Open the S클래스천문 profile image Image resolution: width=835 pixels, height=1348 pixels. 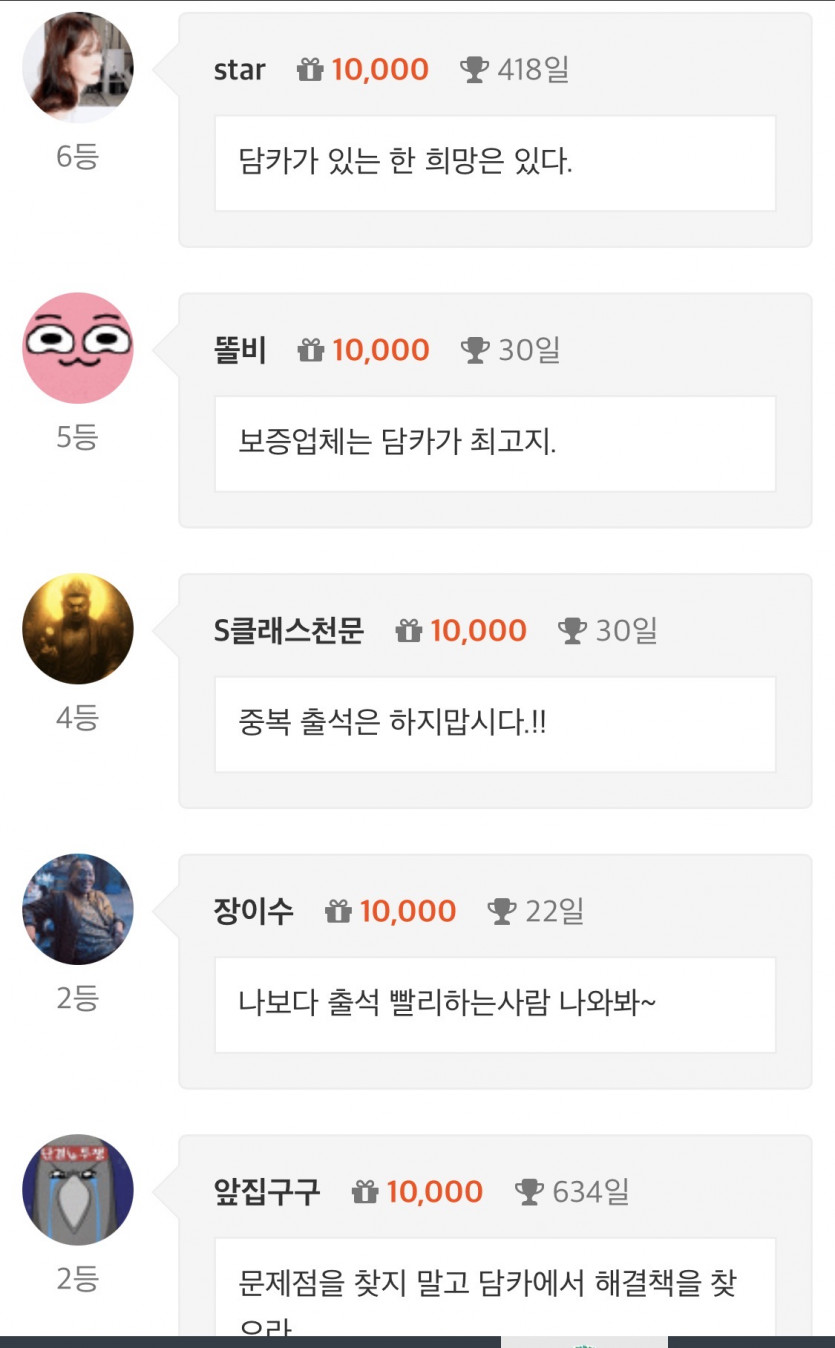[x=77, y=627]
